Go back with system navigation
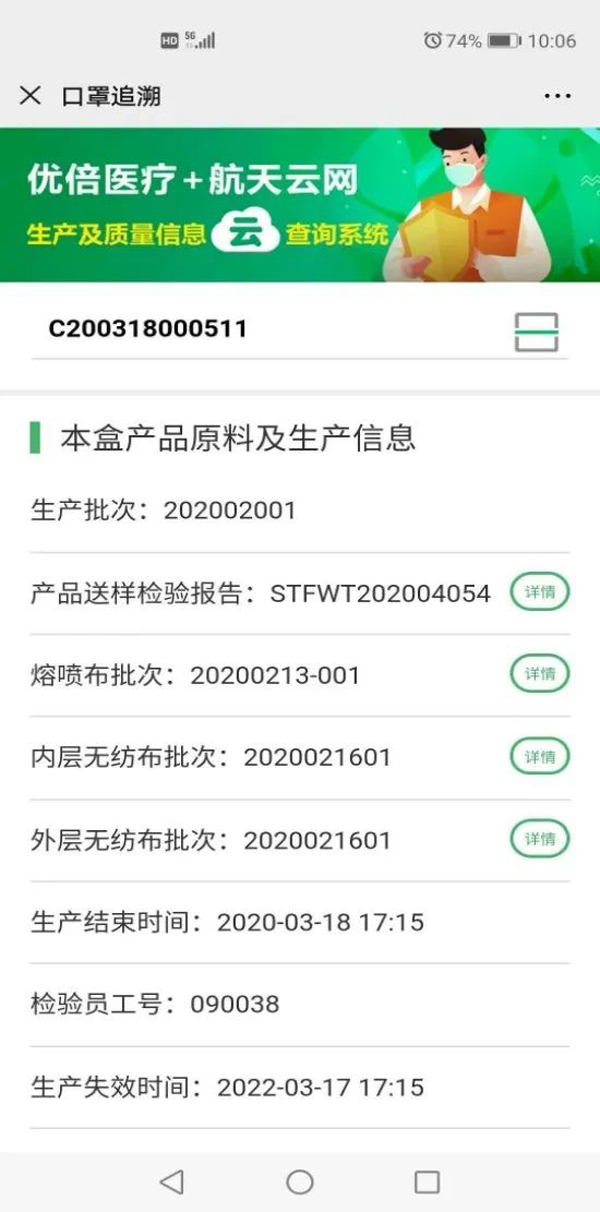 click(172, 1182)
